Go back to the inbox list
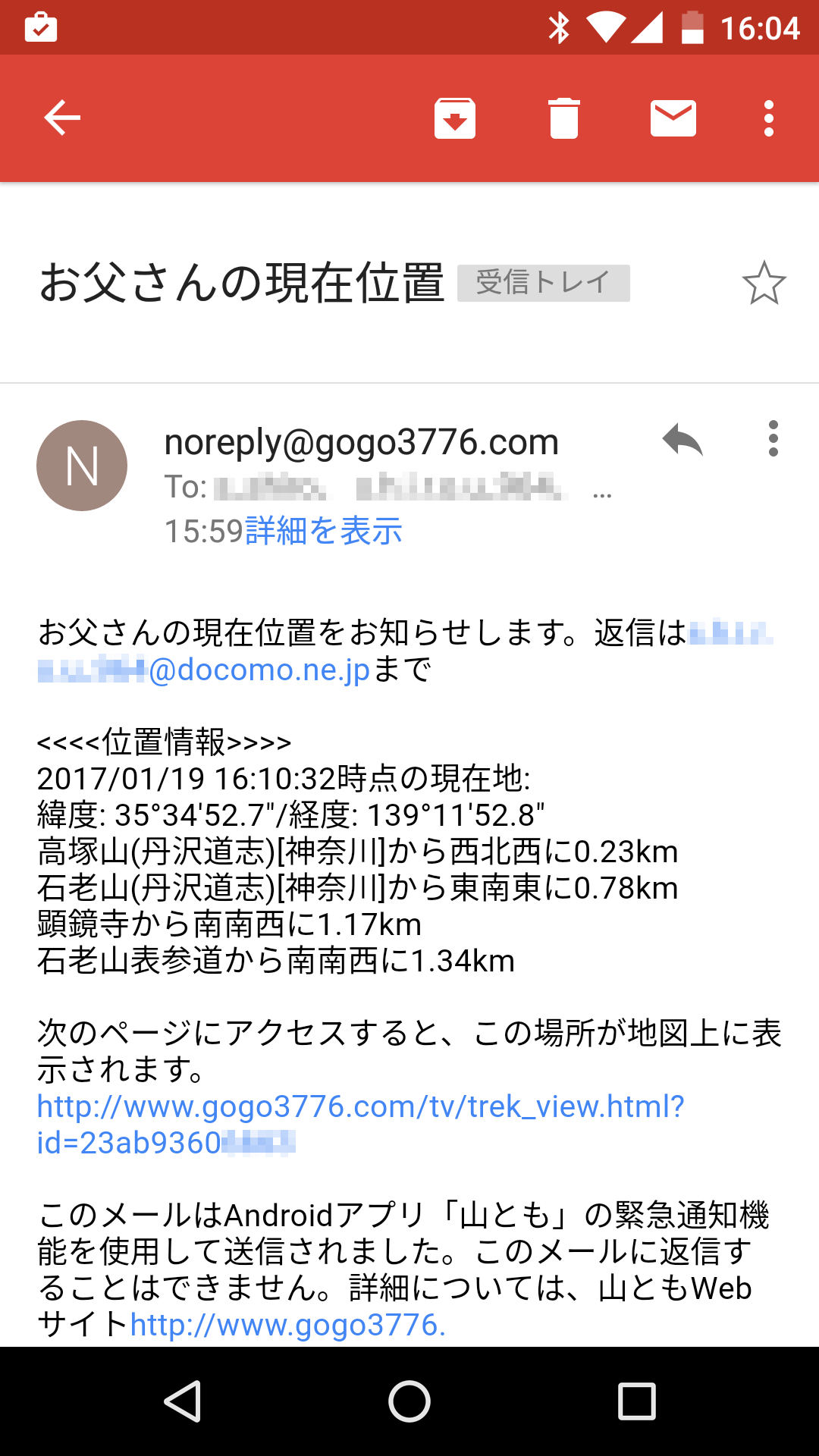The height and width of the screenshot is (1456, 819). tap(62, 118)
